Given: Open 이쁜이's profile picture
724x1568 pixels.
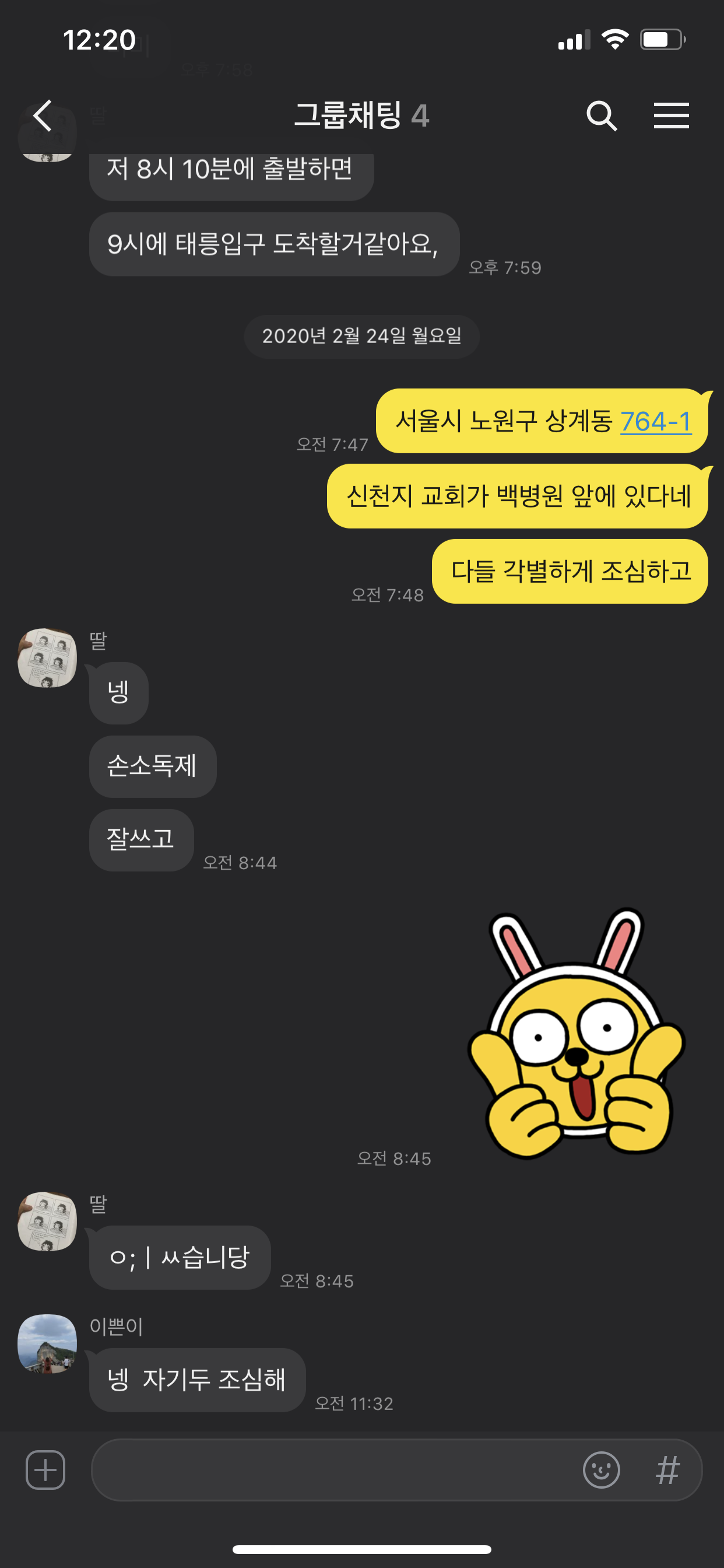Looking at the screenshot, I should [x=47, y=1343].
